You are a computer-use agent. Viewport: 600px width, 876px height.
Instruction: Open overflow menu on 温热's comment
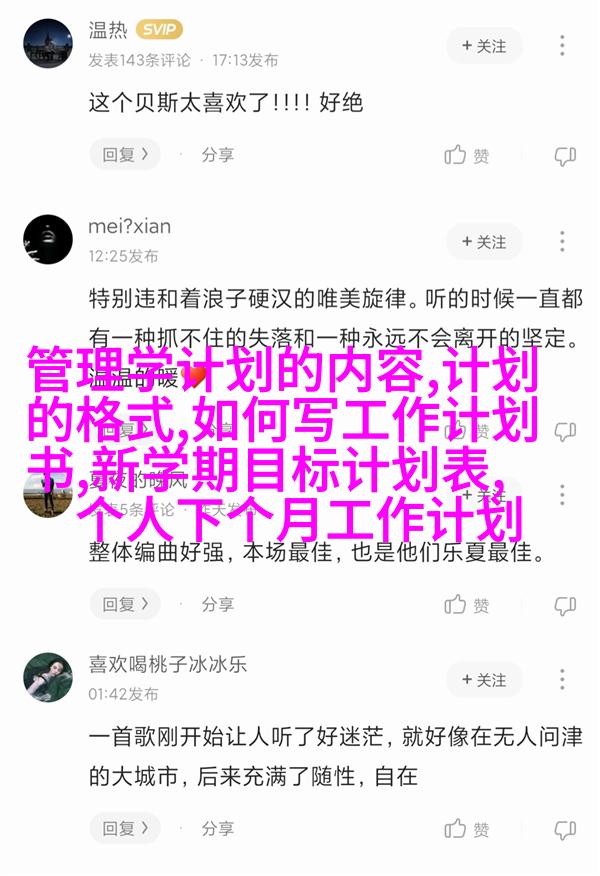point(564,46)
